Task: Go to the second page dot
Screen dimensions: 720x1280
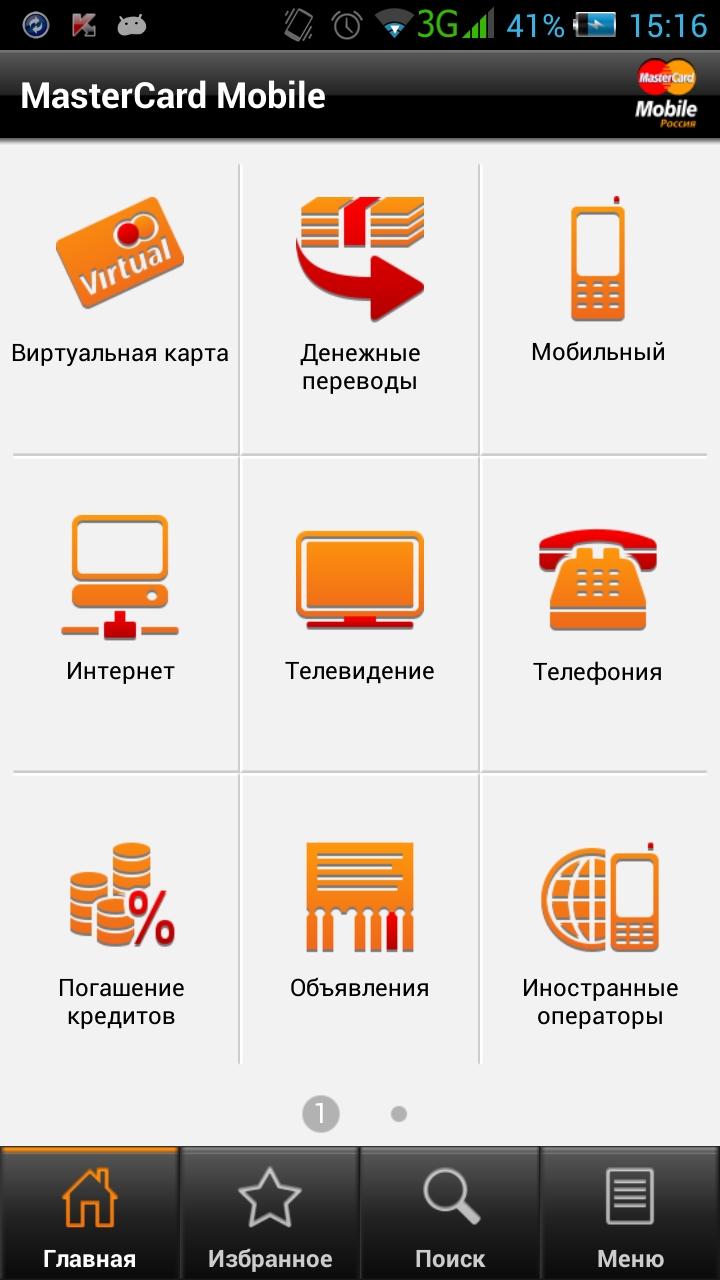Action: click(x=399, y=1114)
